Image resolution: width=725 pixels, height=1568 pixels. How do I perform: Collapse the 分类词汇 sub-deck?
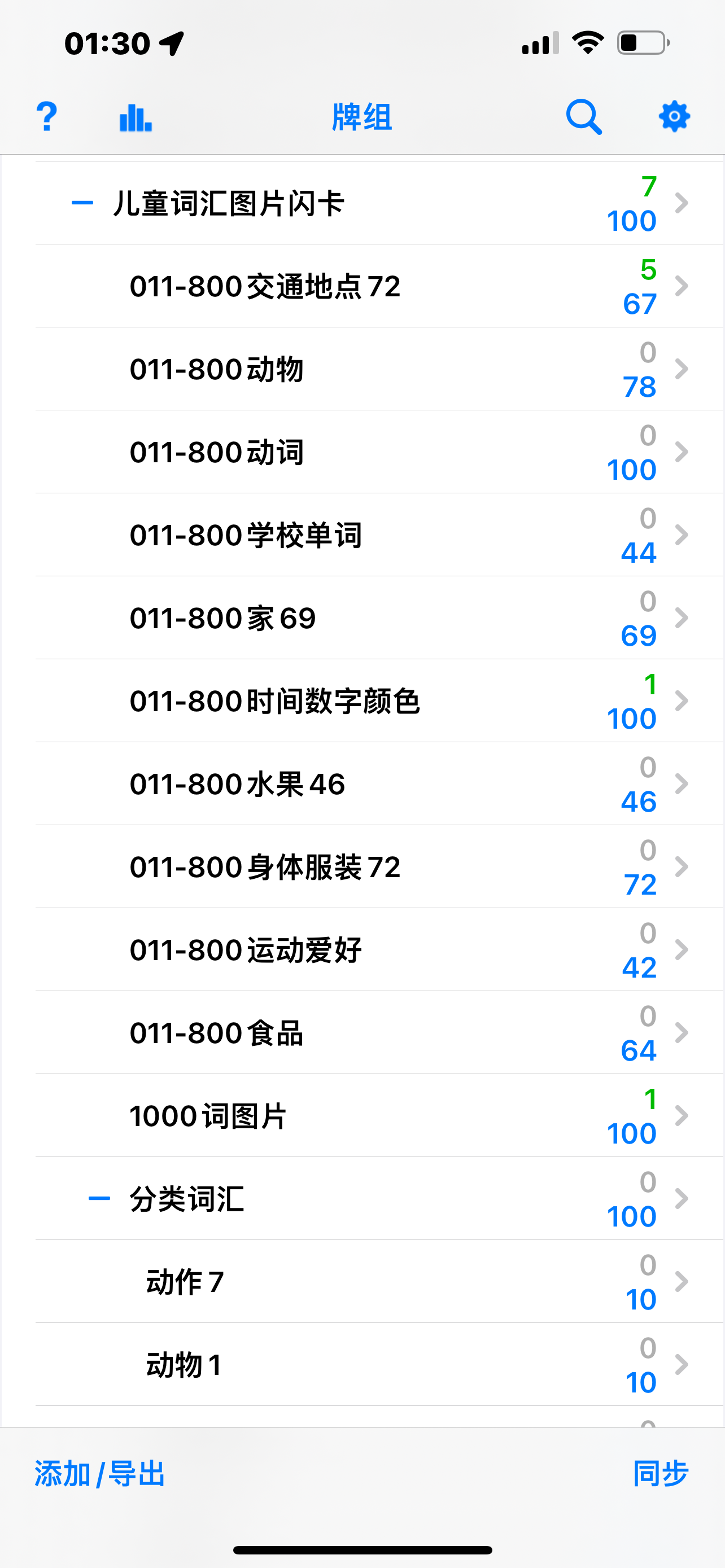[x=99, y=1198]
